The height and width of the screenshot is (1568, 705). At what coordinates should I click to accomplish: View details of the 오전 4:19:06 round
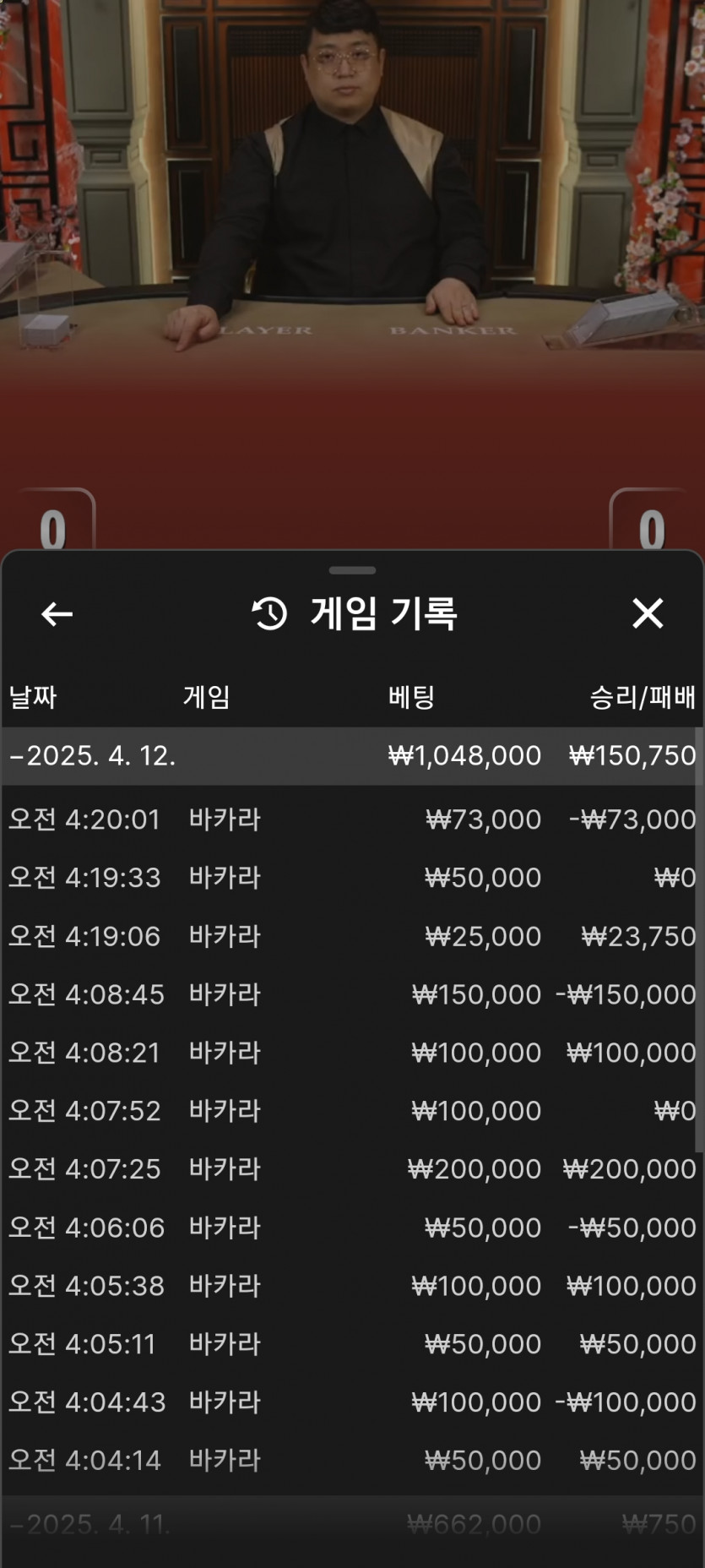(x=351, y=935)
